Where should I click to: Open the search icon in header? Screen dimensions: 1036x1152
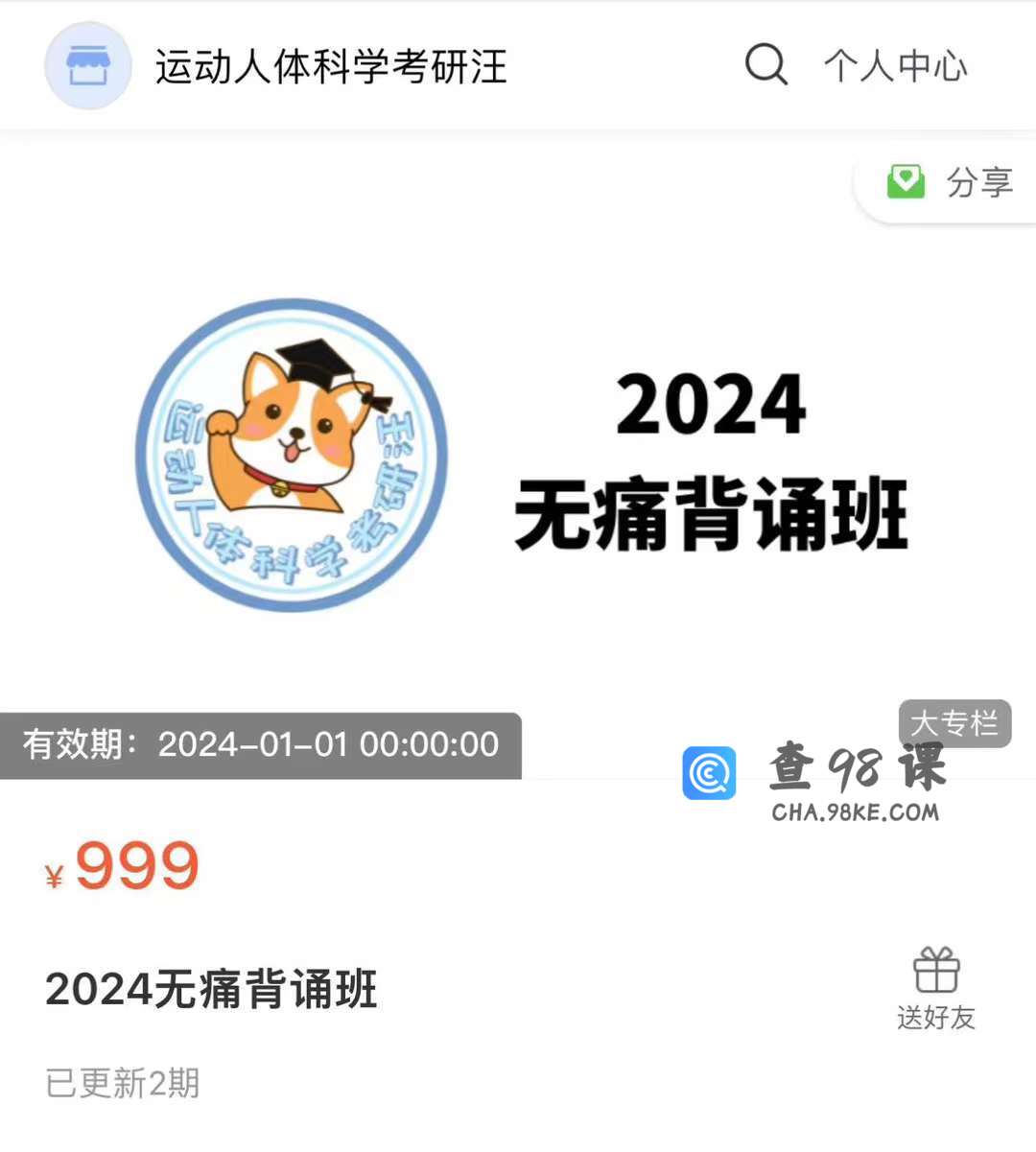tap(765, 65)
